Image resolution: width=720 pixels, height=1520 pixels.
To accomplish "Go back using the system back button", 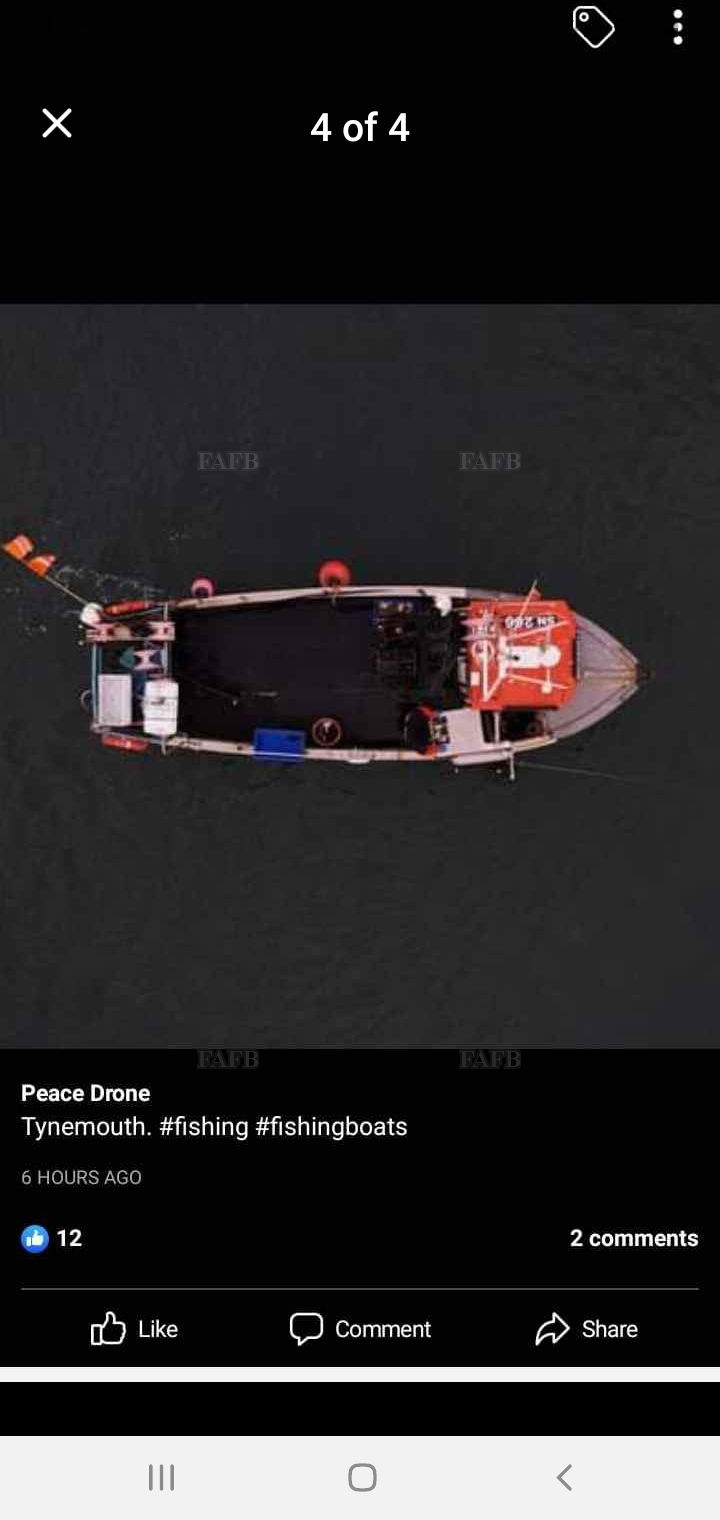I will 564,1477.
